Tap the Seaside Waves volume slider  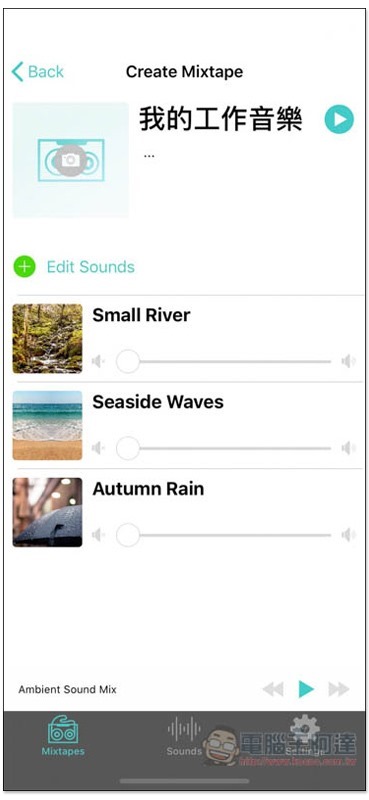(224, 448)
